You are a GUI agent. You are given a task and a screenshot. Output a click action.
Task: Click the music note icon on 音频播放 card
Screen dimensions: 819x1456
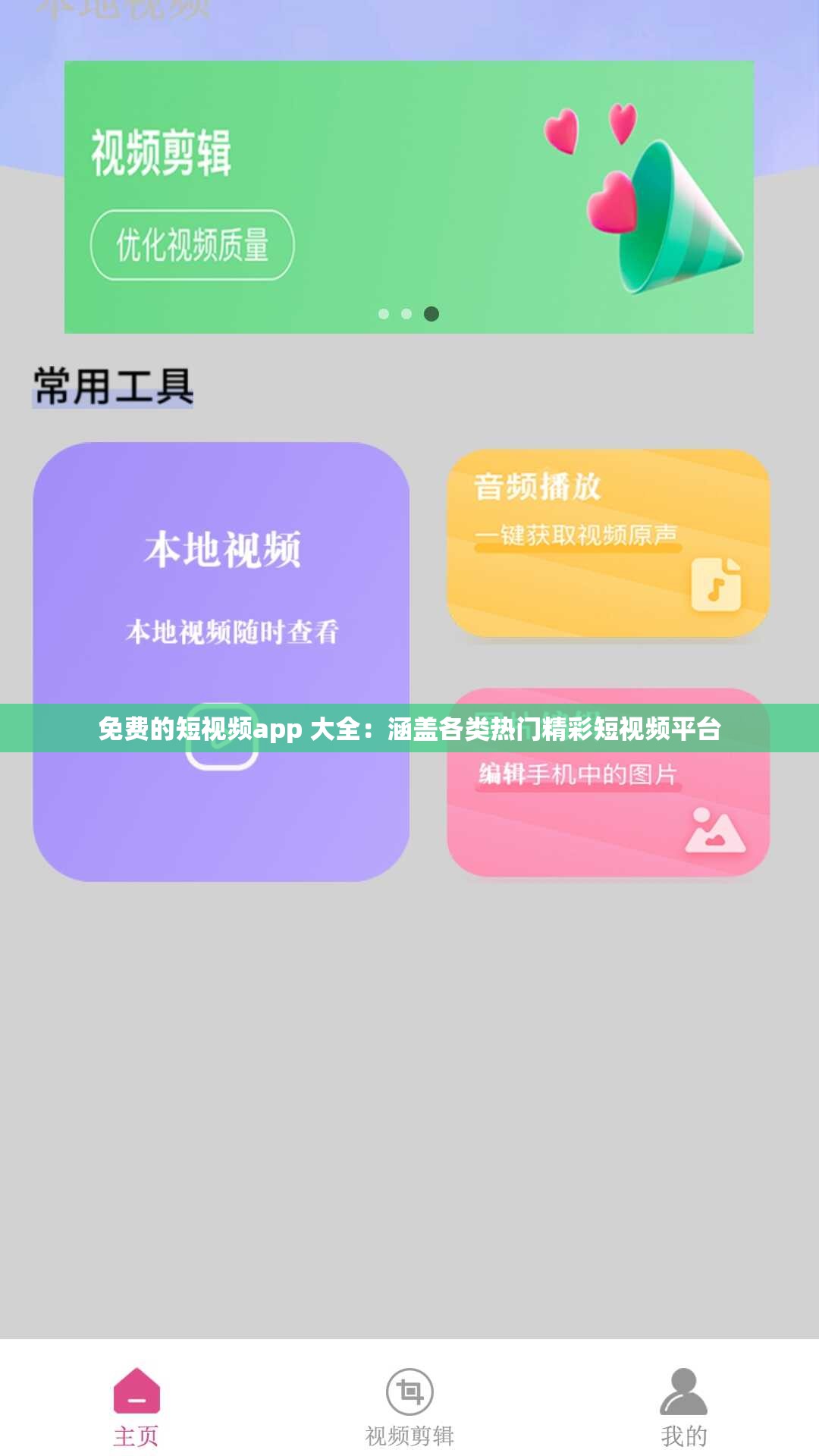(x=719, y=583)
